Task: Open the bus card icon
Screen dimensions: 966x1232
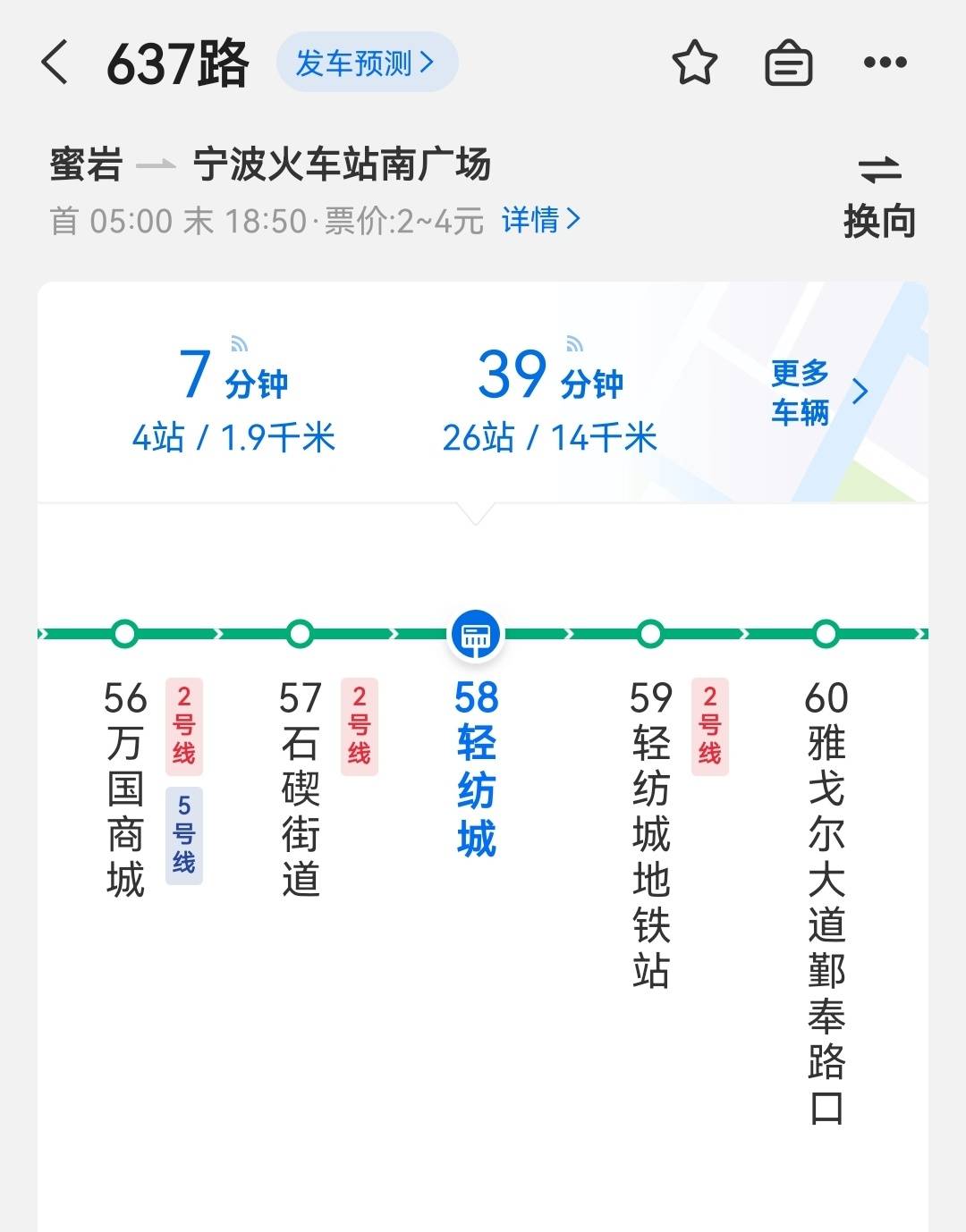Action: 788,63
